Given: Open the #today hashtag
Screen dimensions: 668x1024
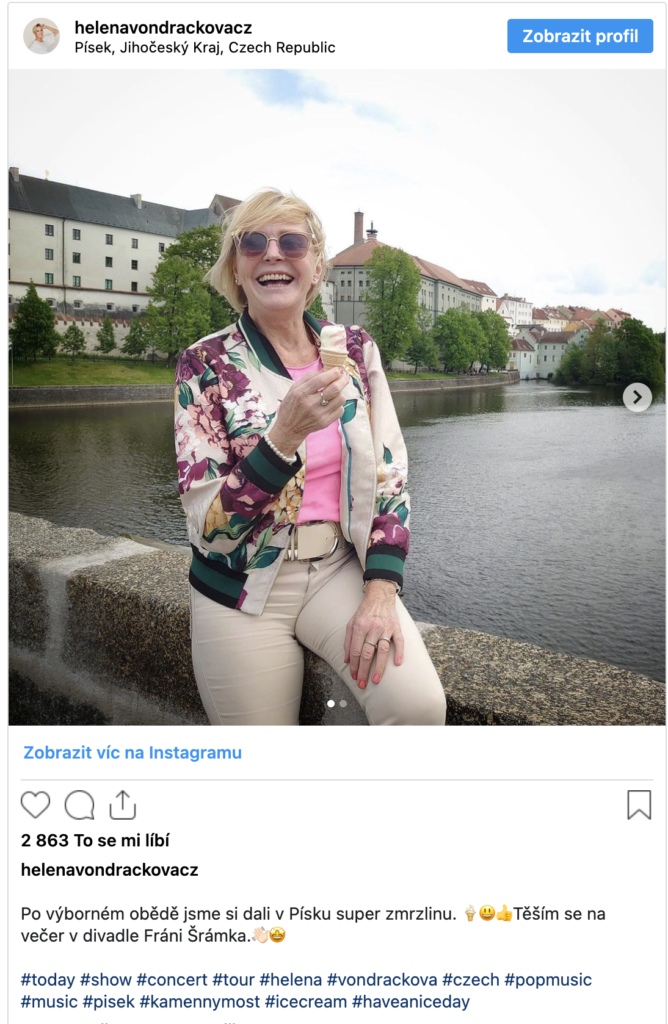Looking at the screenshot, I should pyautogui.click(x=48, y=979).
